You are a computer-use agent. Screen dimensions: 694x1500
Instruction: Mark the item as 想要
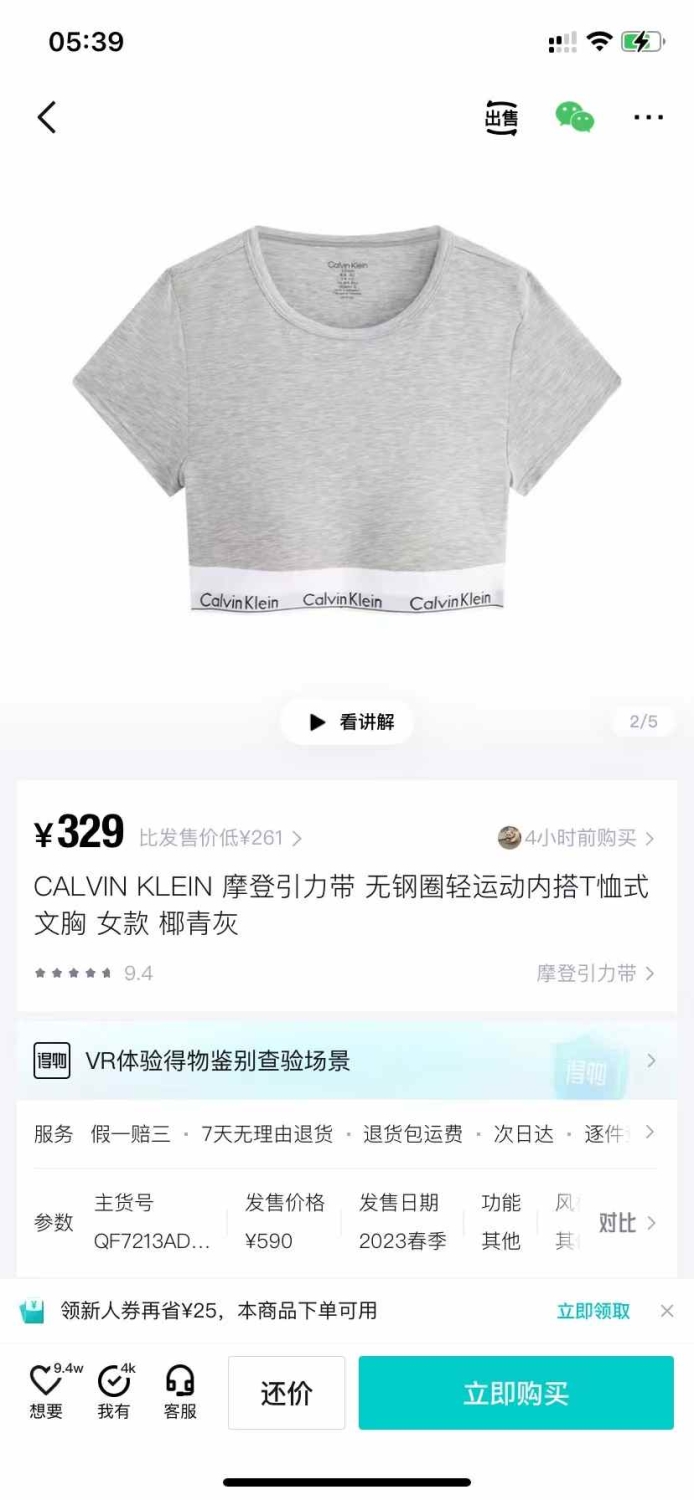47,1392
